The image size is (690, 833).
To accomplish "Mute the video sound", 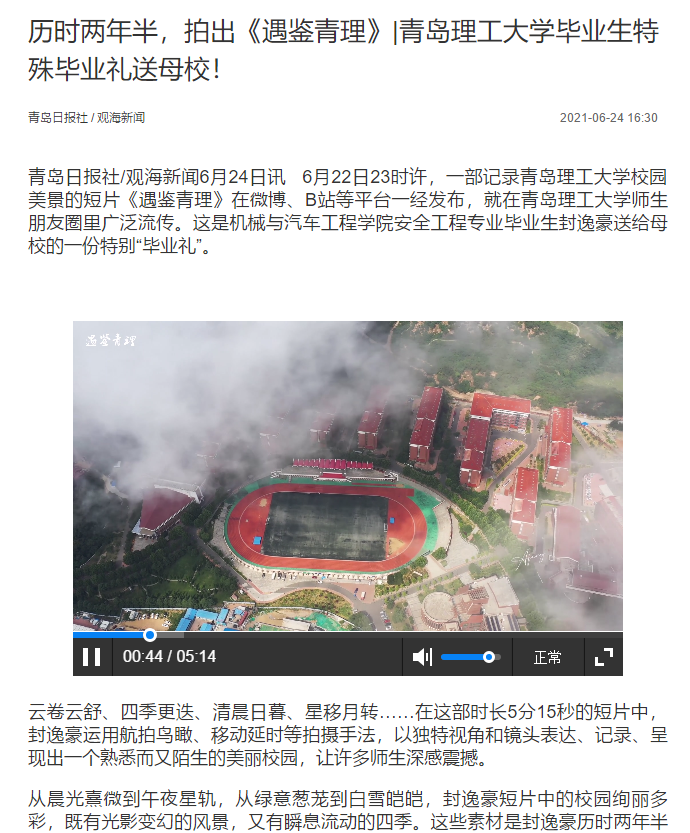I will [x=422, y=657].
